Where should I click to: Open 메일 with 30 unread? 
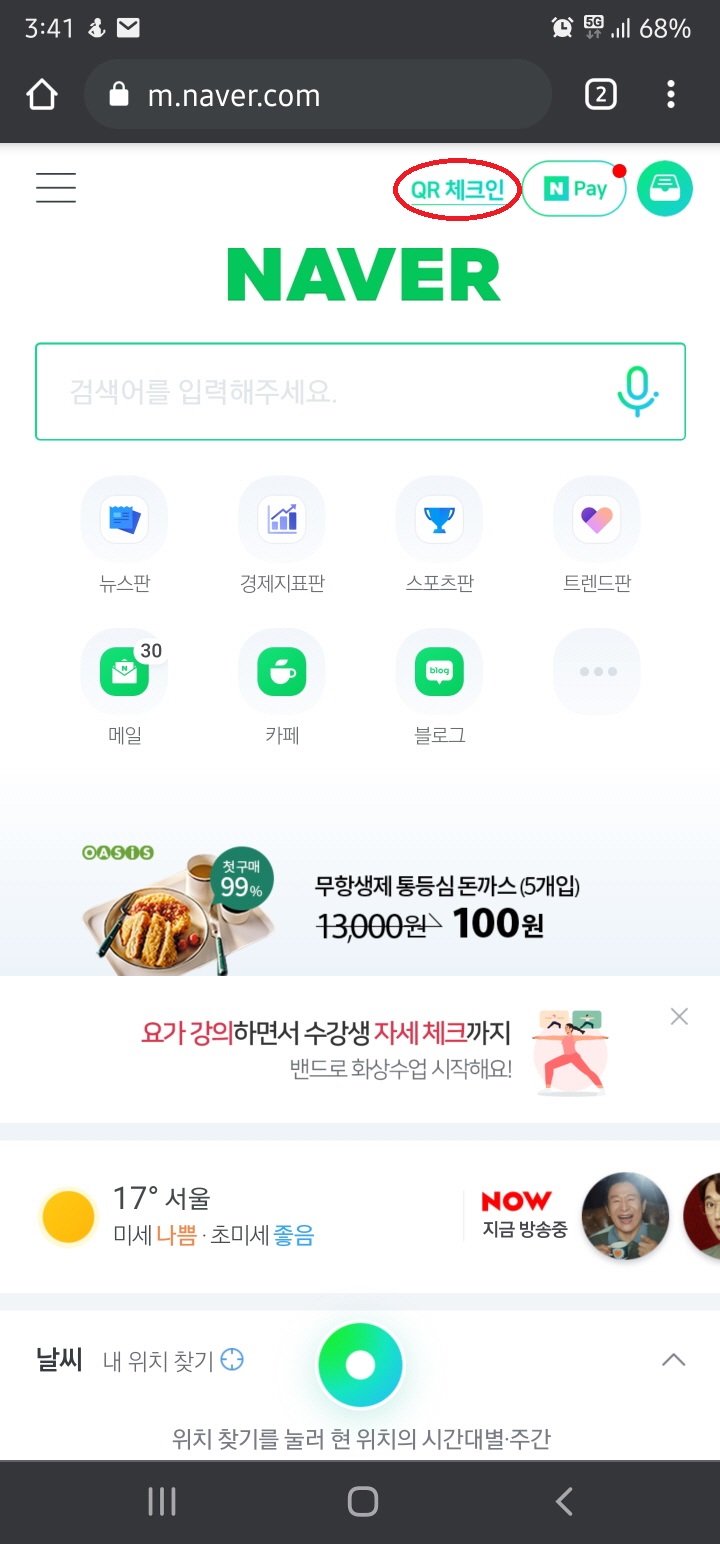(x=124, y=673)
